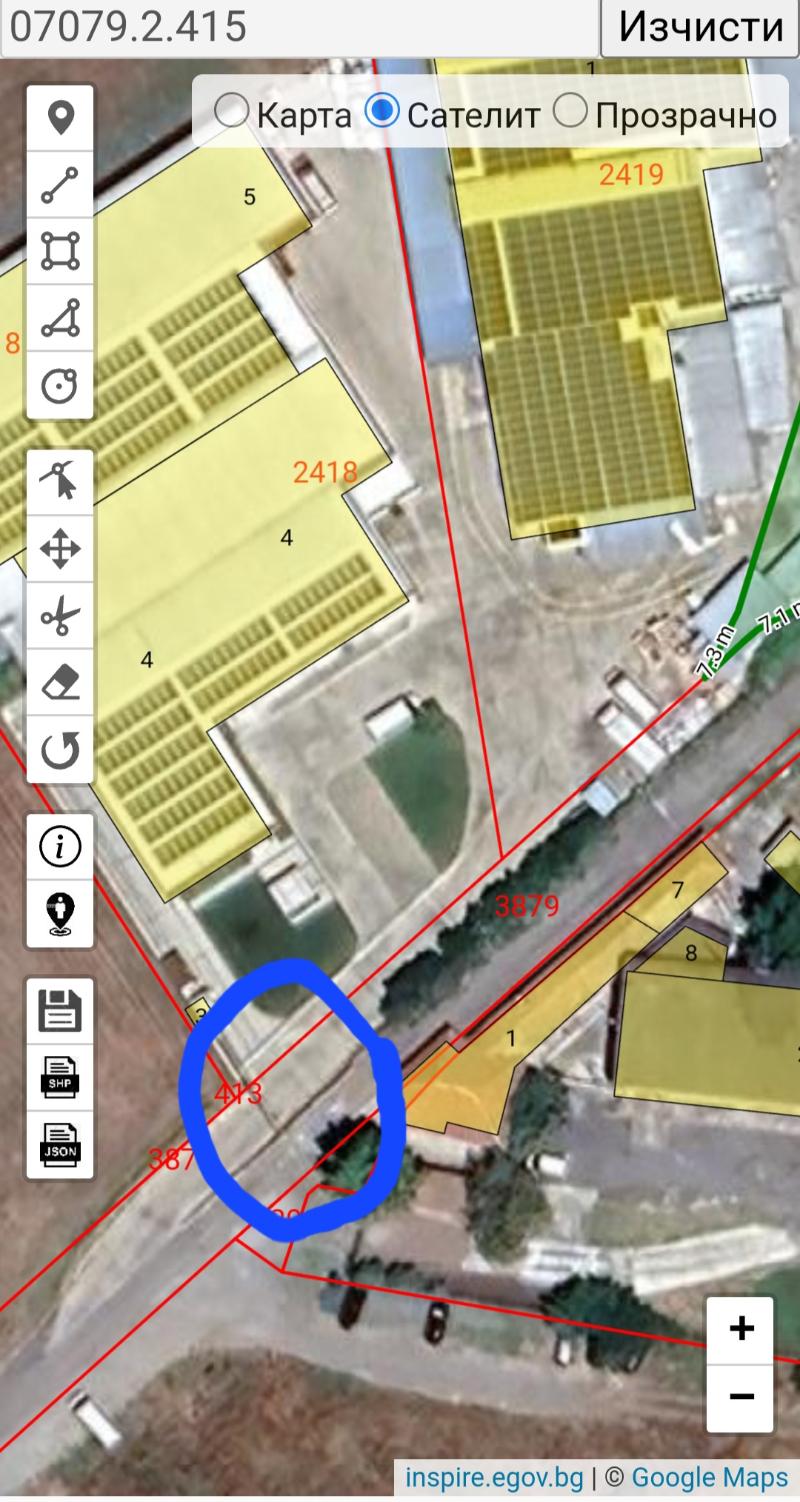This screenshot has width=800, height=1502.
Task: Zoom in on the map
Action: 741,1329
